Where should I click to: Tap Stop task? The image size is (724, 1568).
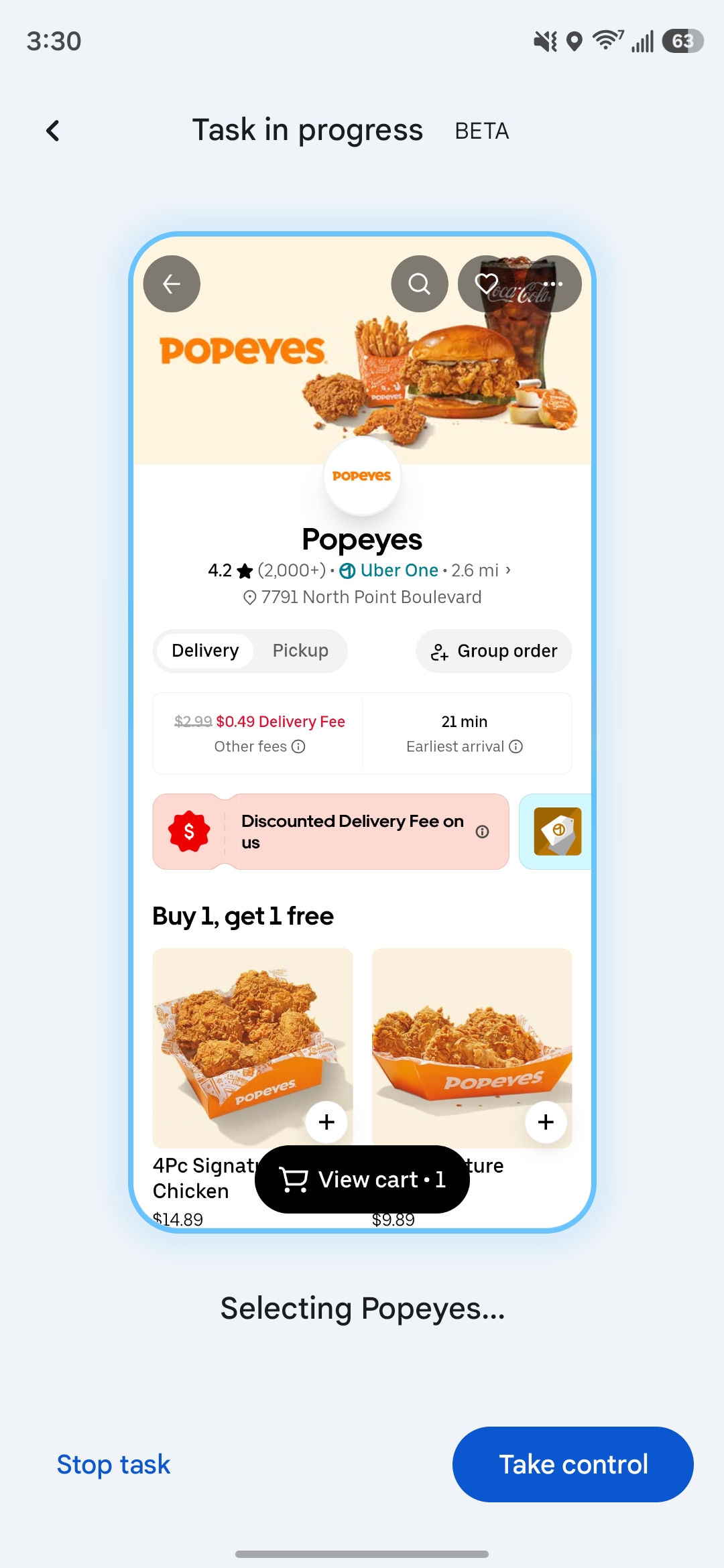113,1464
